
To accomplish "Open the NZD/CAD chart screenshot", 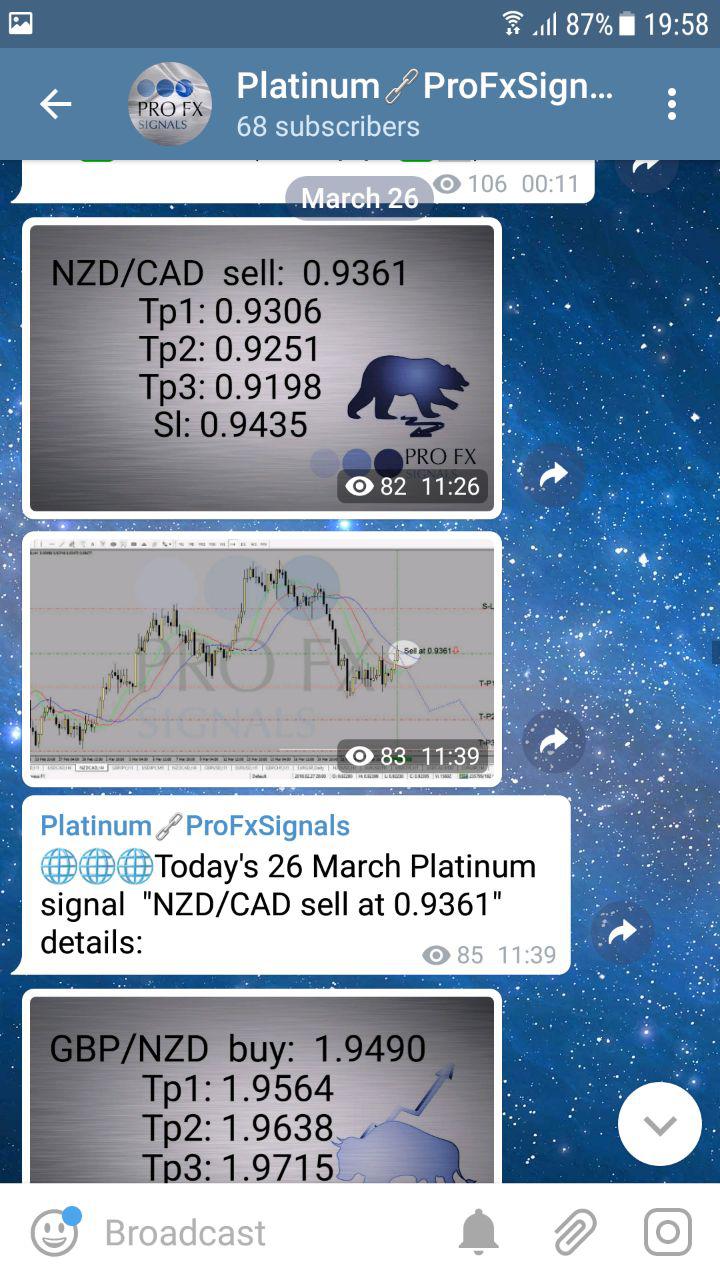I will 262,658.
